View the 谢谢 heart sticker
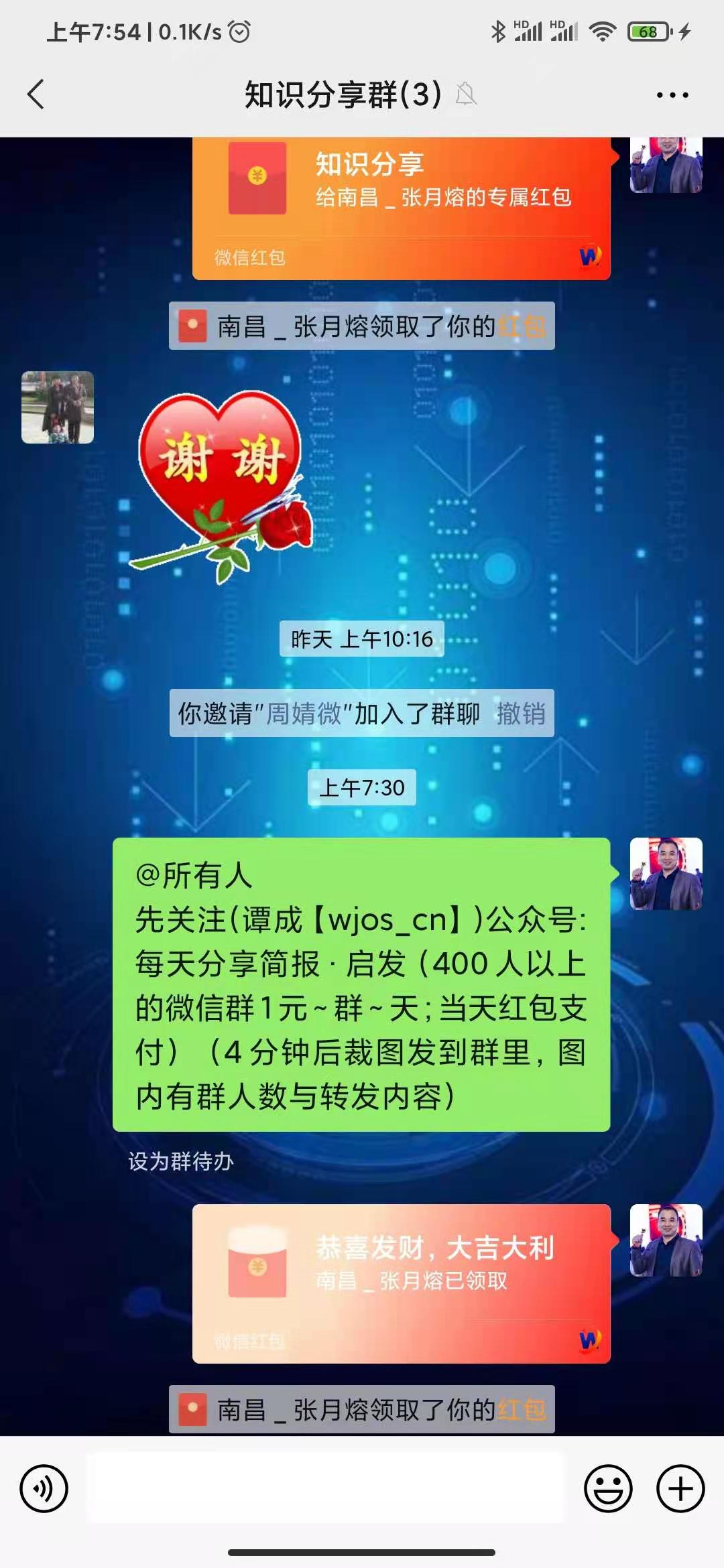 [x=223, y=486]
